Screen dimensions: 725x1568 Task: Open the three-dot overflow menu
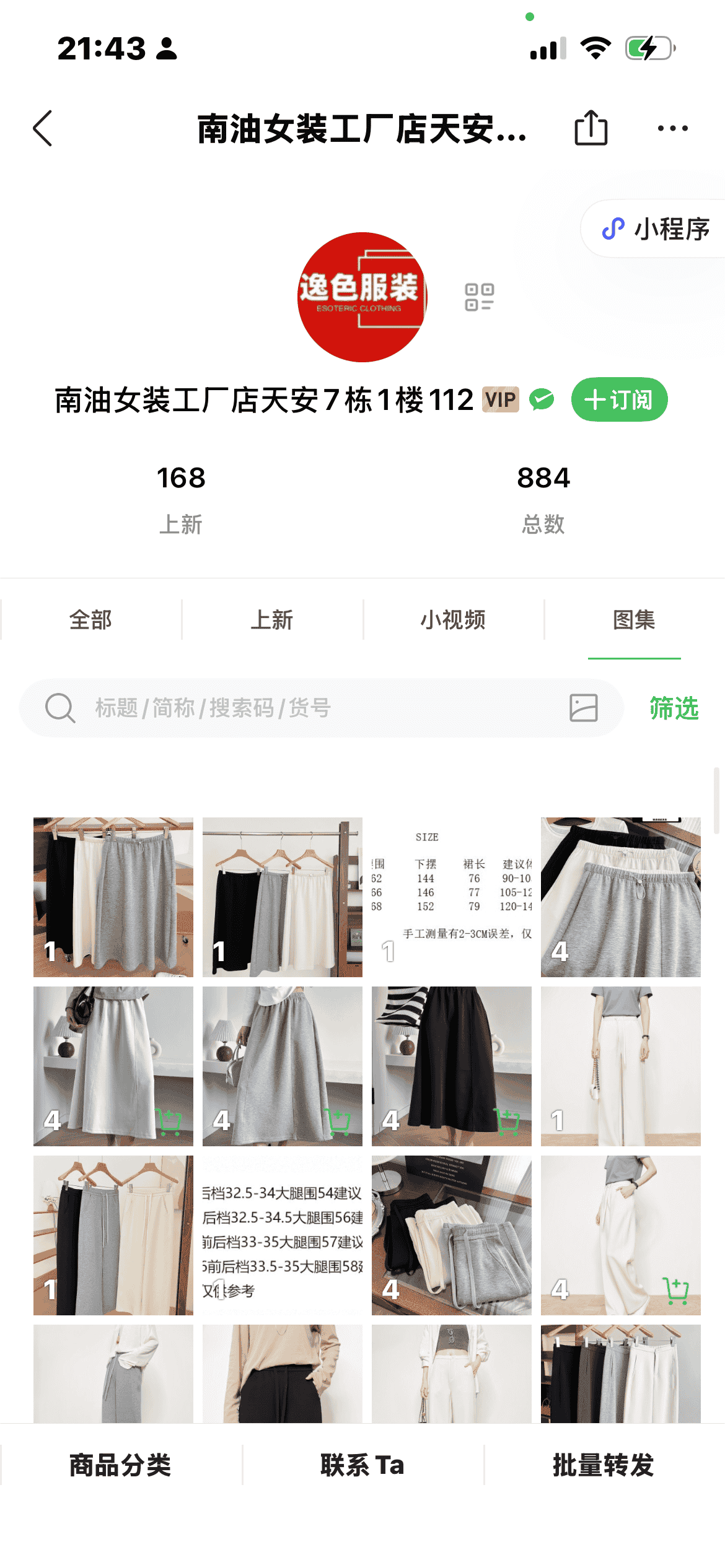point(672,128)
